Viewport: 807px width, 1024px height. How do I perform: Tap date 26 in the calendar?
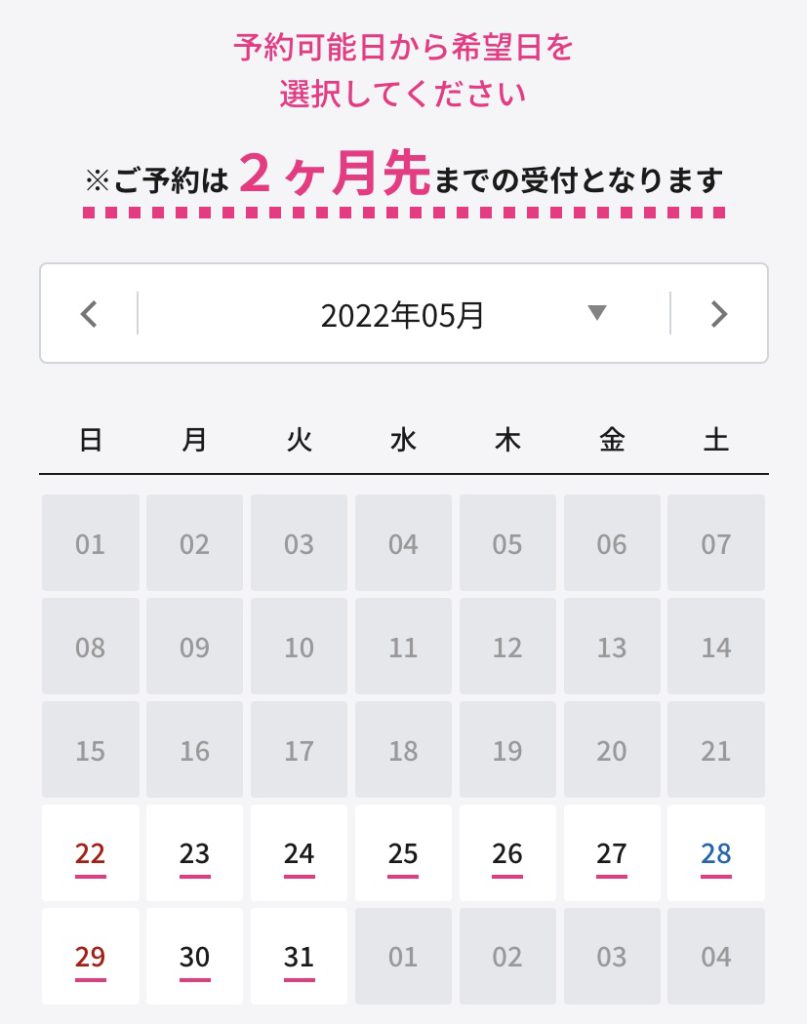click(507, 853)
